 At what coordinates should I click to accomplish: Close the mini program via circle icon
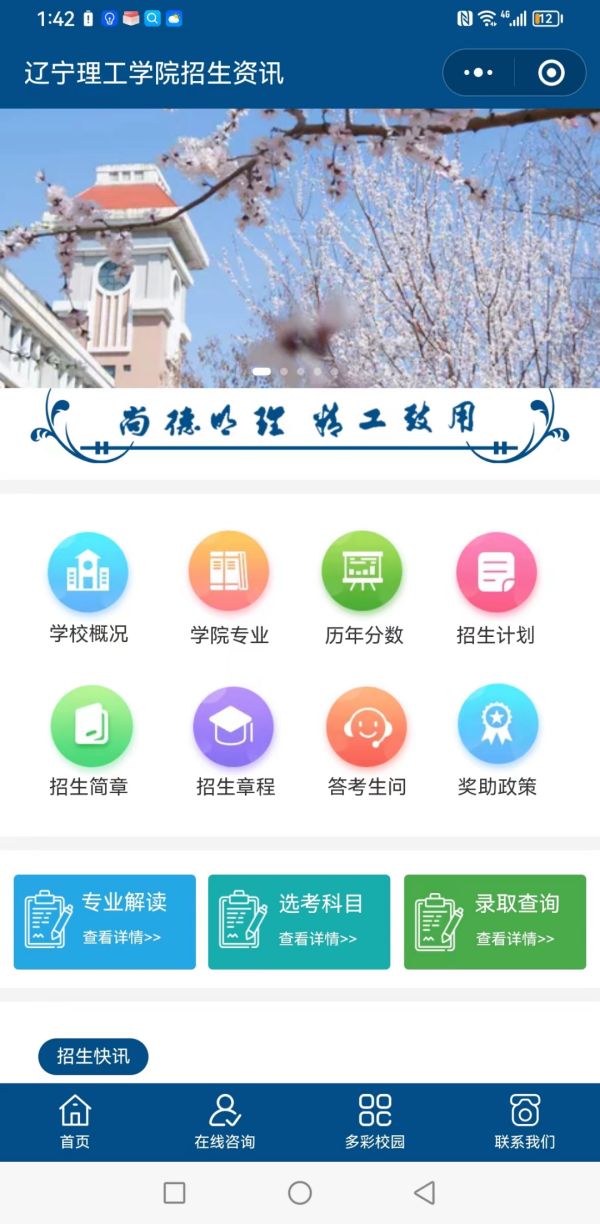[551, 73]
